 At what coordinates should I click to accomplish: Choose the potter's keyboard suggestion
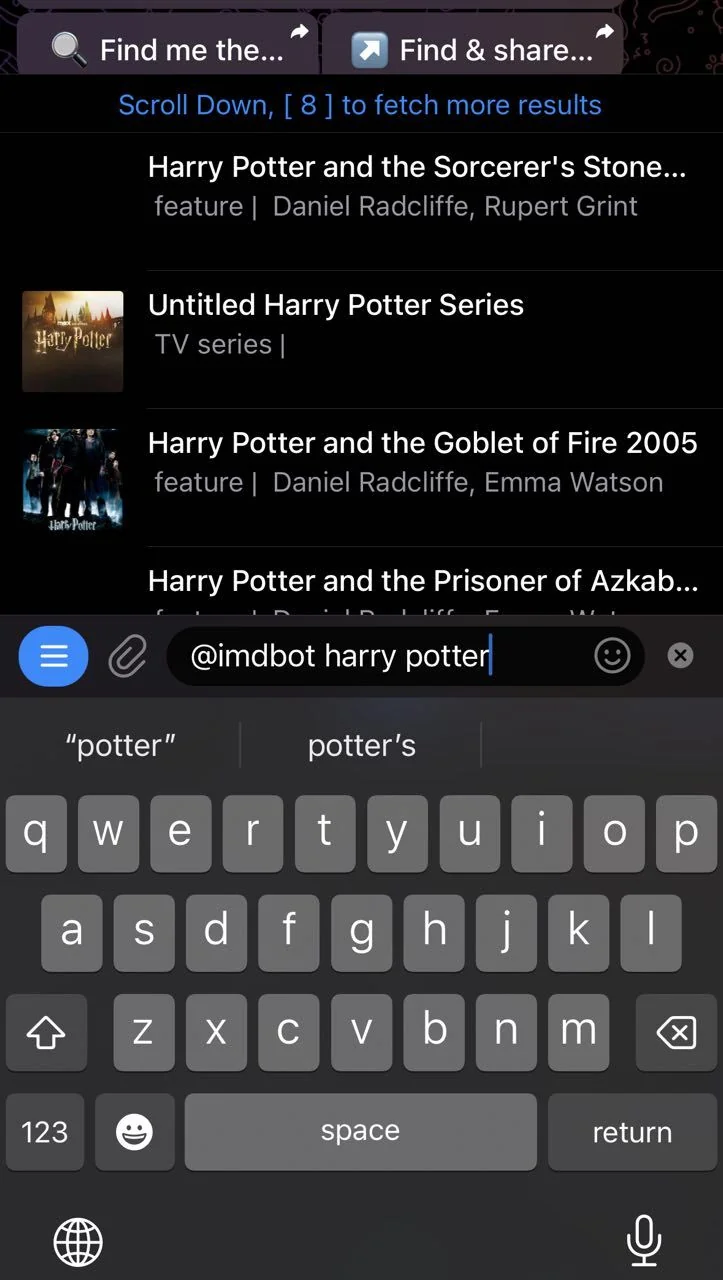pyautogui.click(x=361, y=745)
